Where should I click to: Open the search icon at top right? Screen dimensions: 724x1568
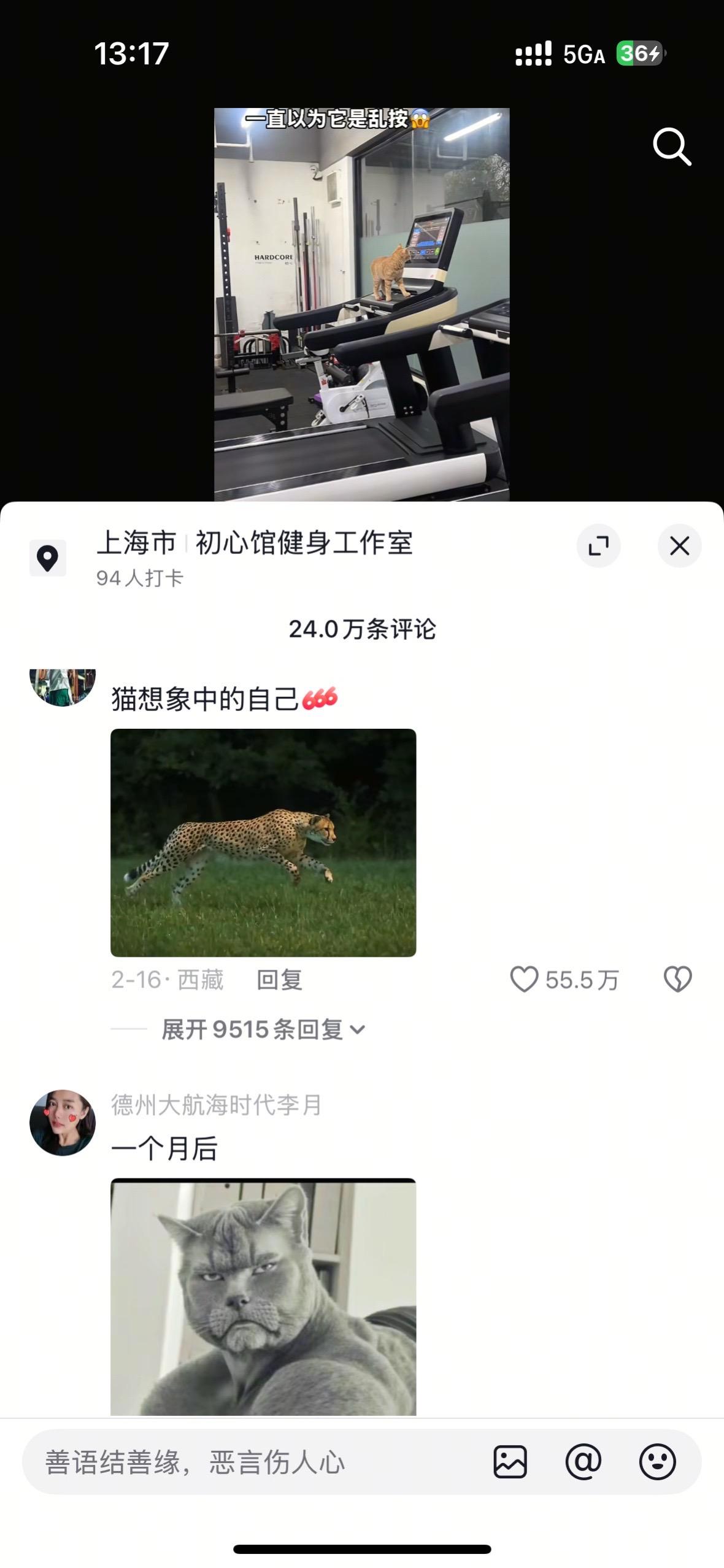(672, 147)
